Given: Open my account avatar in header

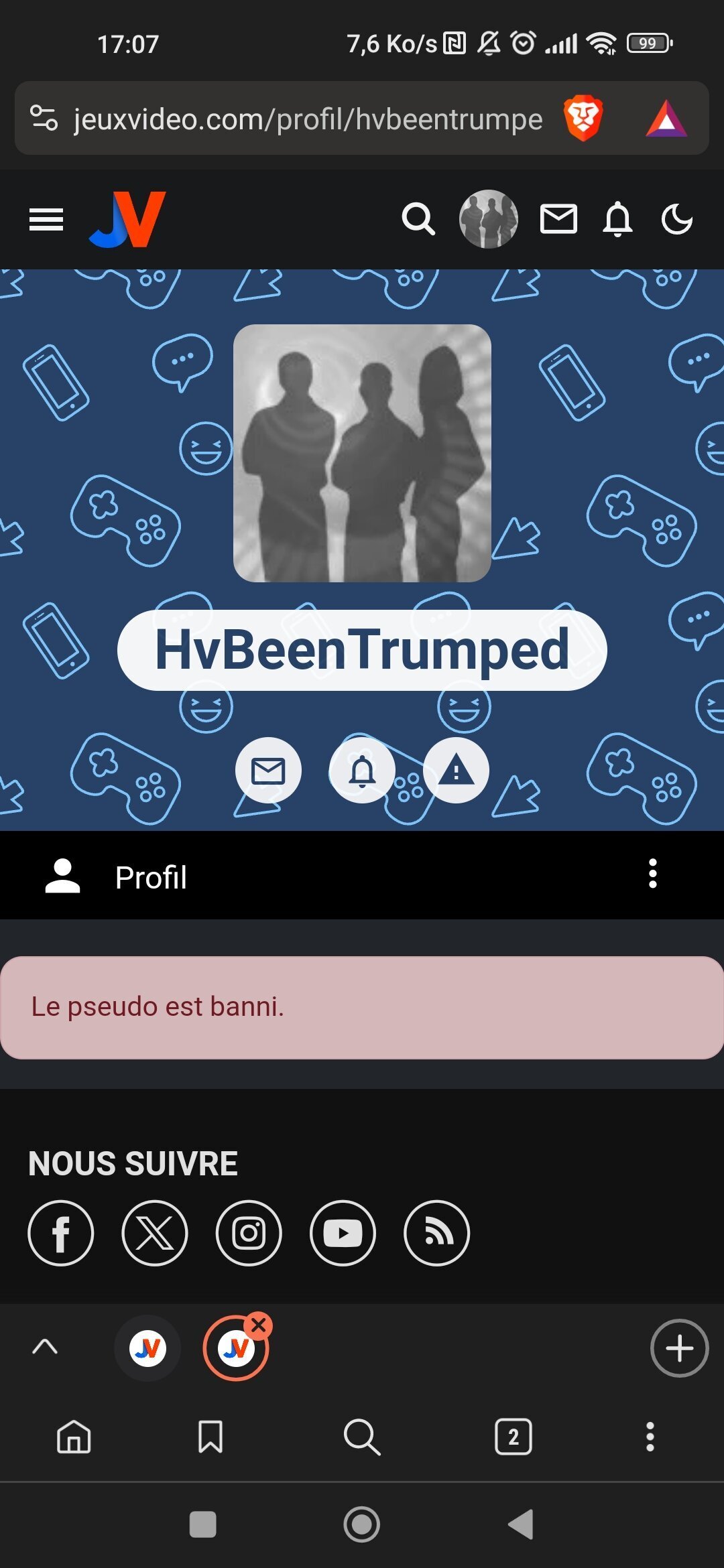Looking at the screenshot, I should point(489,219).
